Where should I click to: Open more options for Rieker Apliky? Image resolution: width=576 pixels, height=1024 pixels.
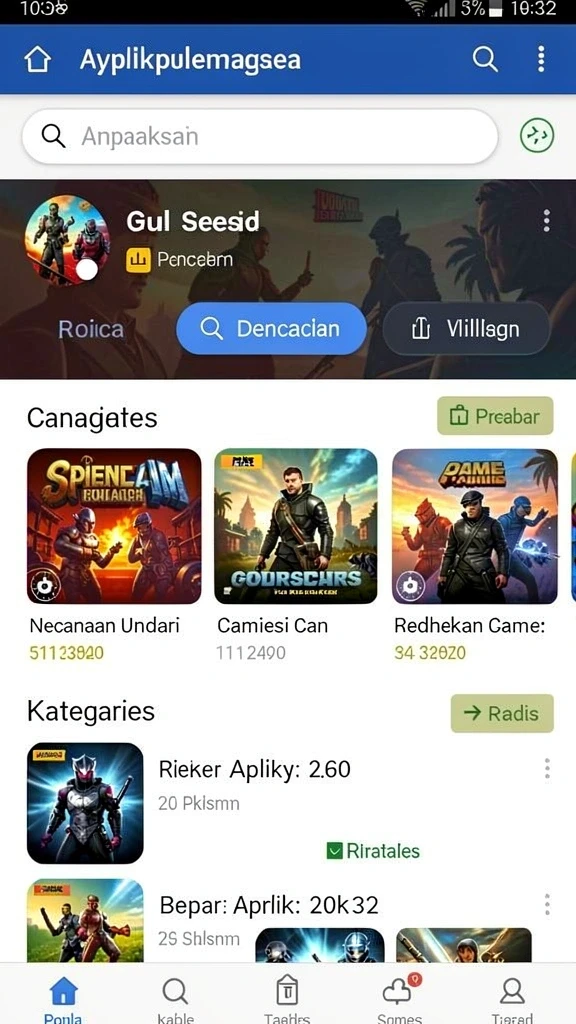(547, 769)
